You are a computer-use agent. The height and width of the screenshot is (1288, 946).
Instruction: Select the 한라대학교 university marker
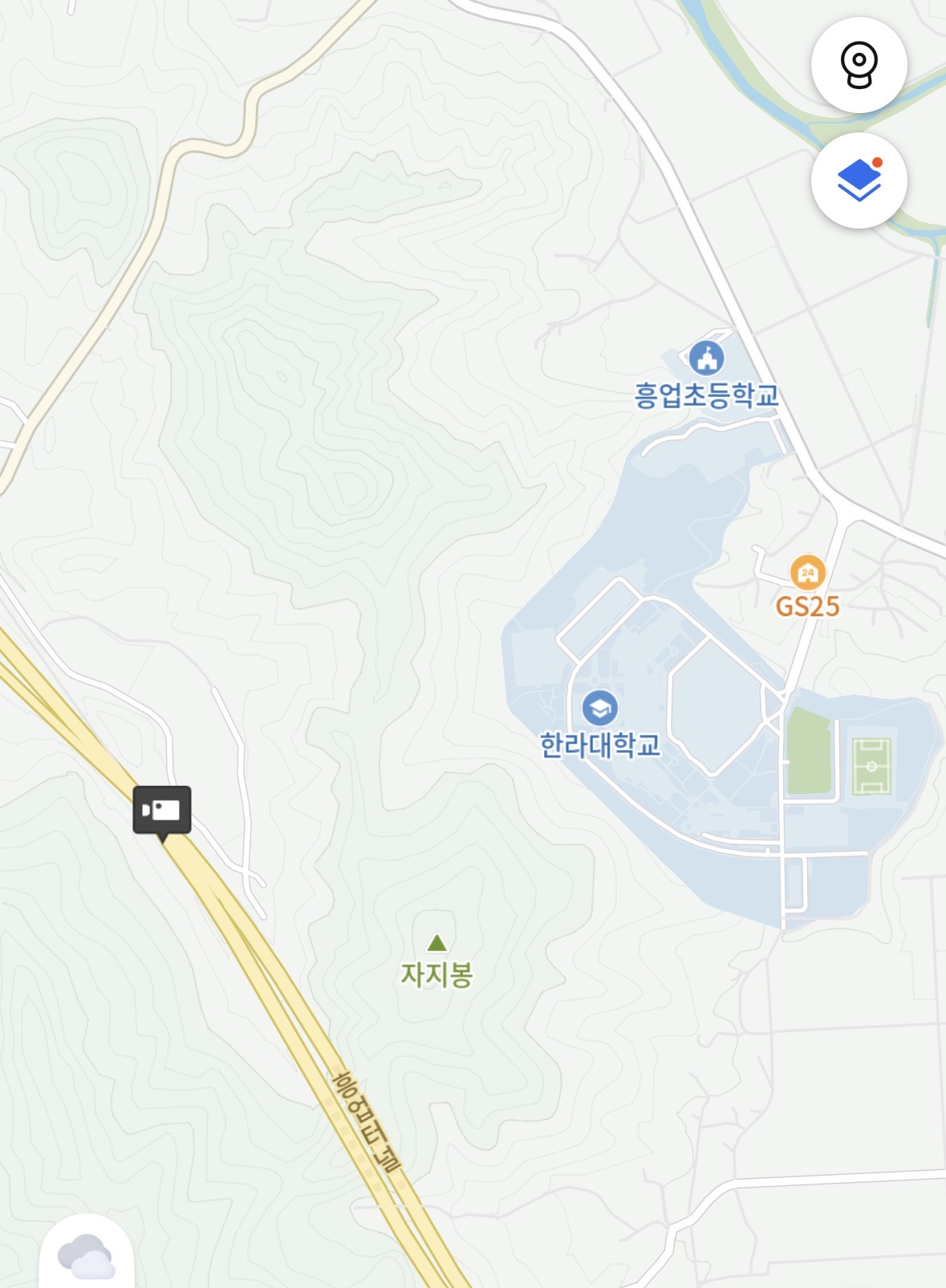pyautogui.click(x=599, y=708)
